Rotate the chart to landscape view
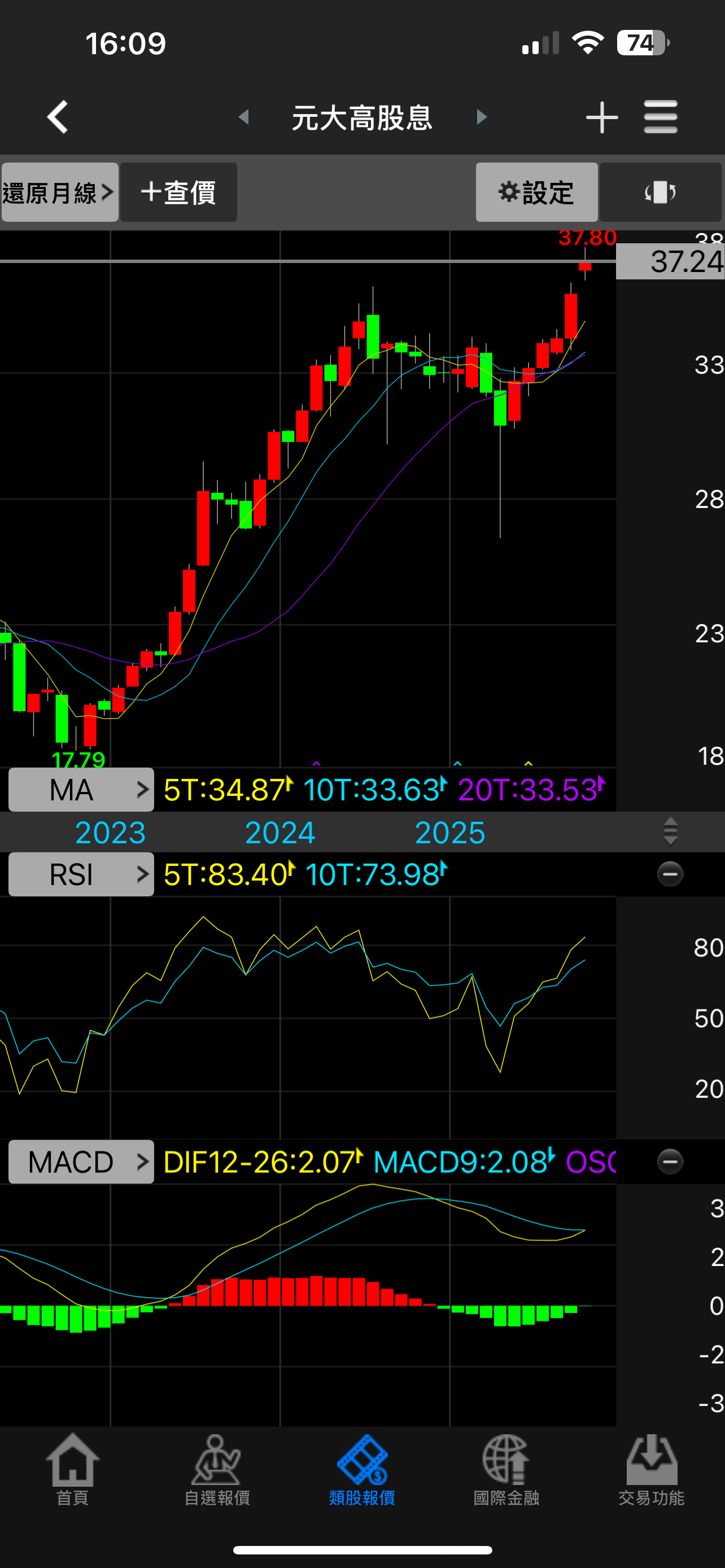 click(660, 192)
